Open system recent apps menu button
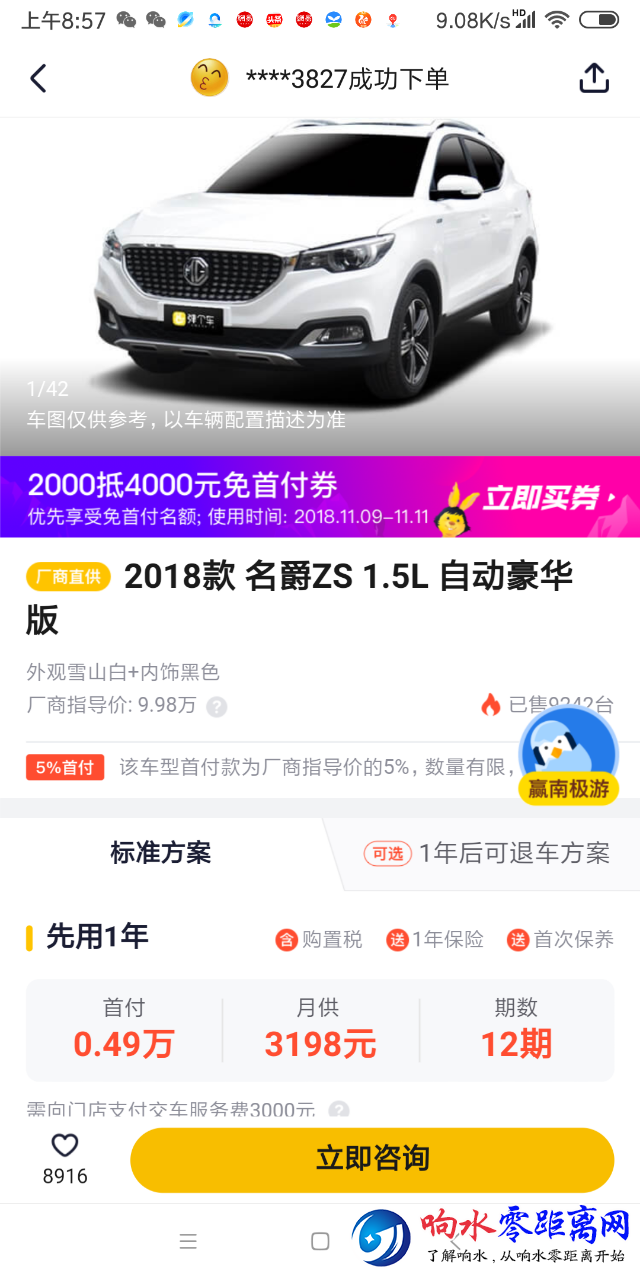The image size is (640, 1280). point(188,1241)
